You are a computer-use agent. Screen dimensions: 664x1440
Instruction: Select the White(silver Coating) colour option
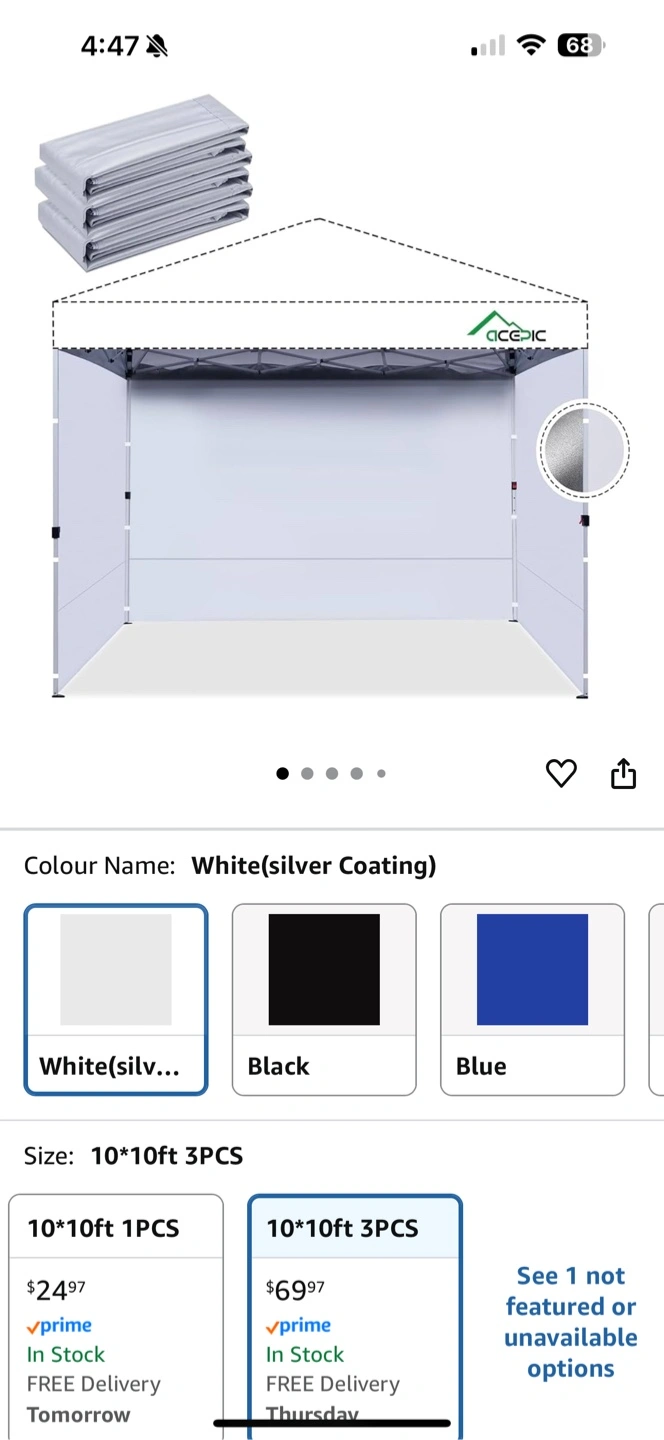click(x=116, y=998)
